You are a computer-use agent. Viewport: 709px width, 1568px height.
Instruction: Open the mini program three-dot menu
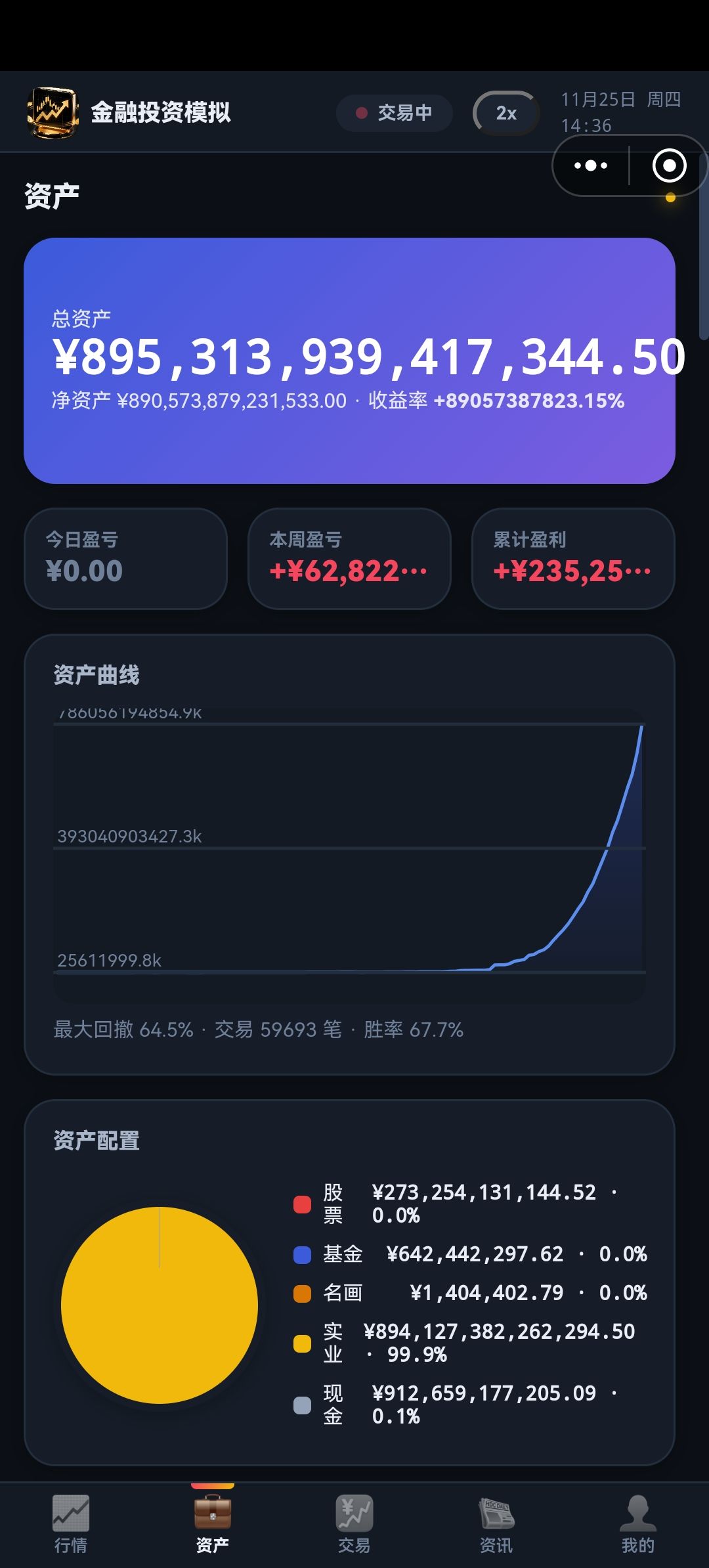tap(591, 165)
